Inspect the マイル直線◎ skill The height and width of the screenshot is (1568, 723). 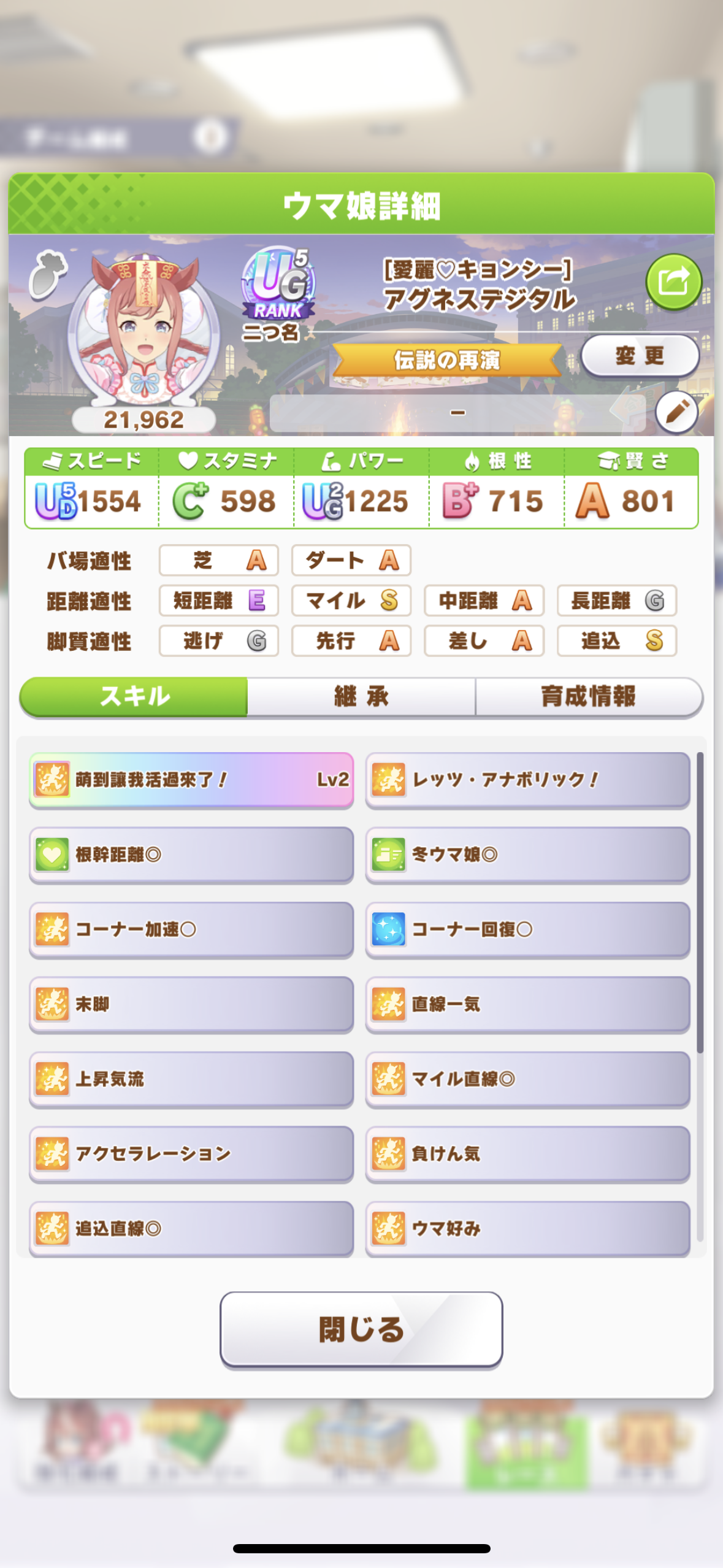(528, 1079)
